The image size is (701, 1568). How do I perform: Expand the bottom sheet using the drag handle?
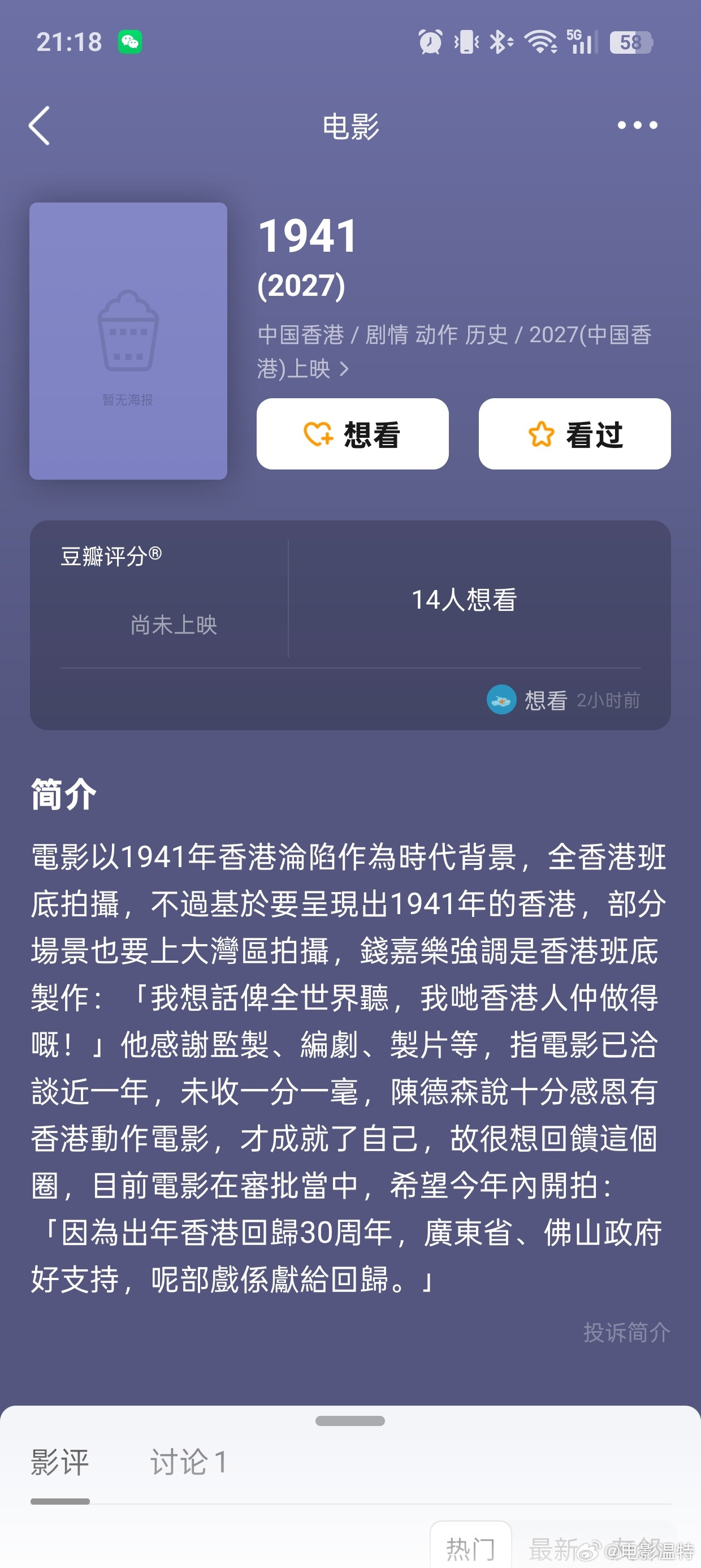350,1421
